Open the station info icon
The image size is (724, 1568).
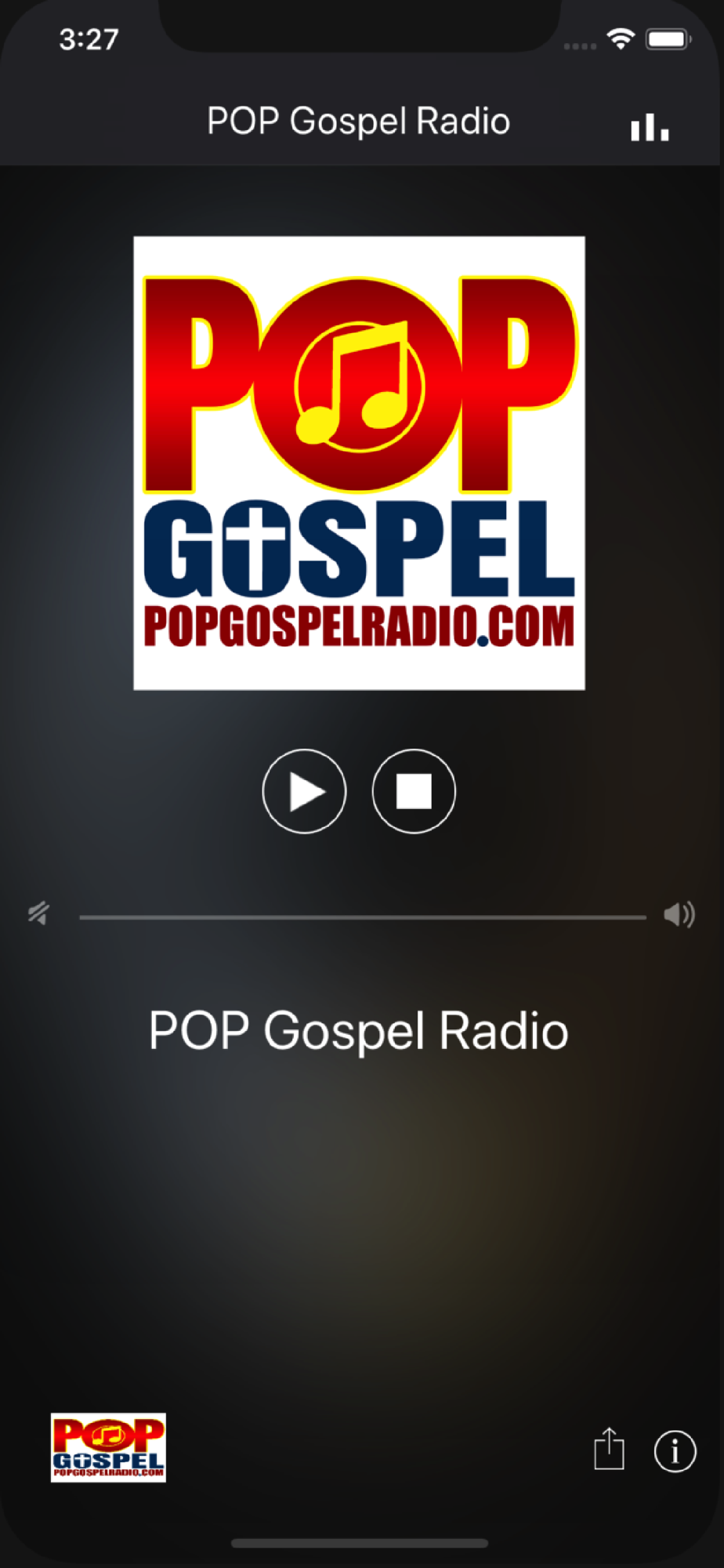[675, 1451]
